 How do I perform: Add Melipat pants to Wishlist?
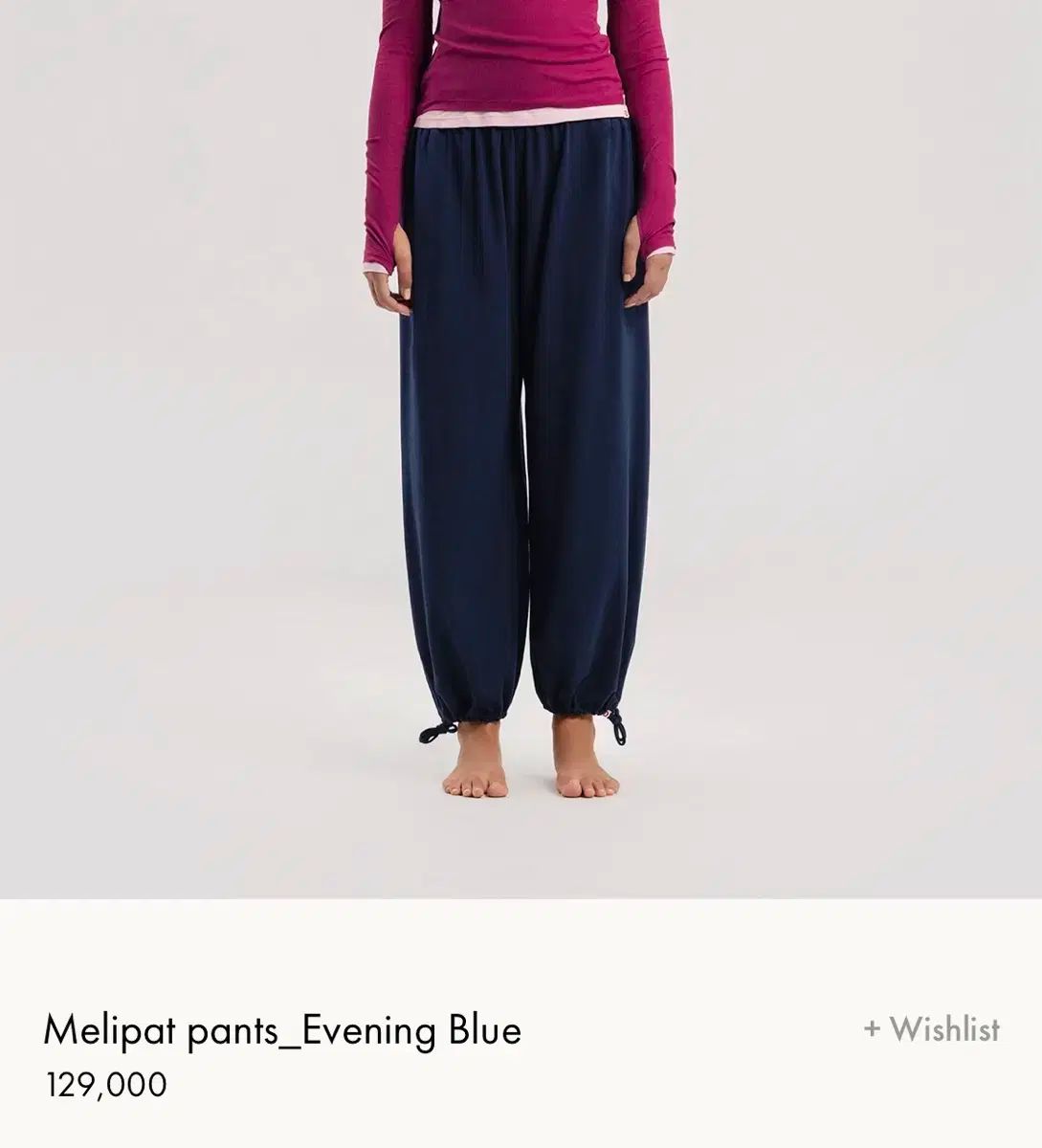pos(931,1029)
